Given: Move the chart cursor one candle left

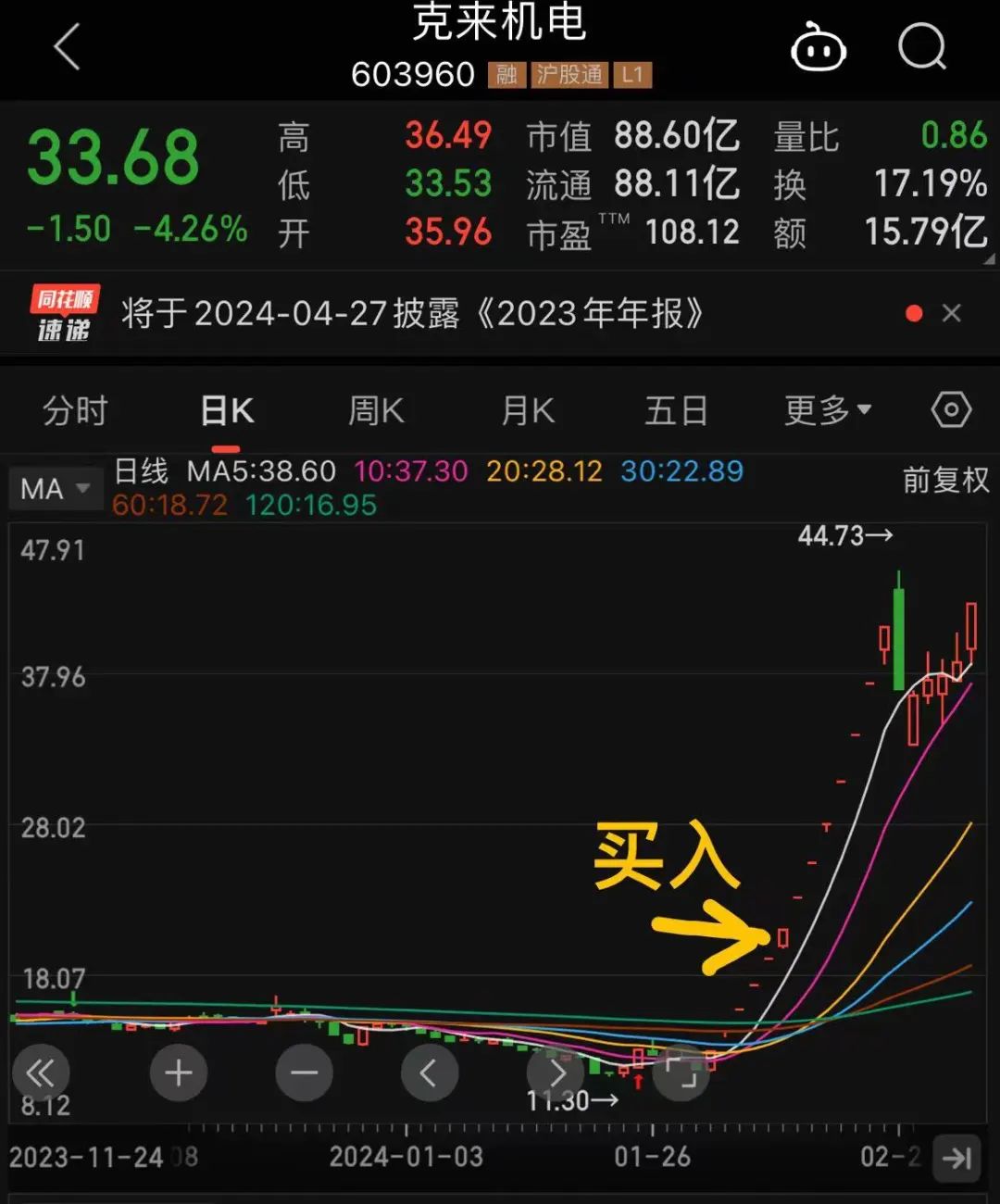Looking at the screenshot, I should [429, 1072].
